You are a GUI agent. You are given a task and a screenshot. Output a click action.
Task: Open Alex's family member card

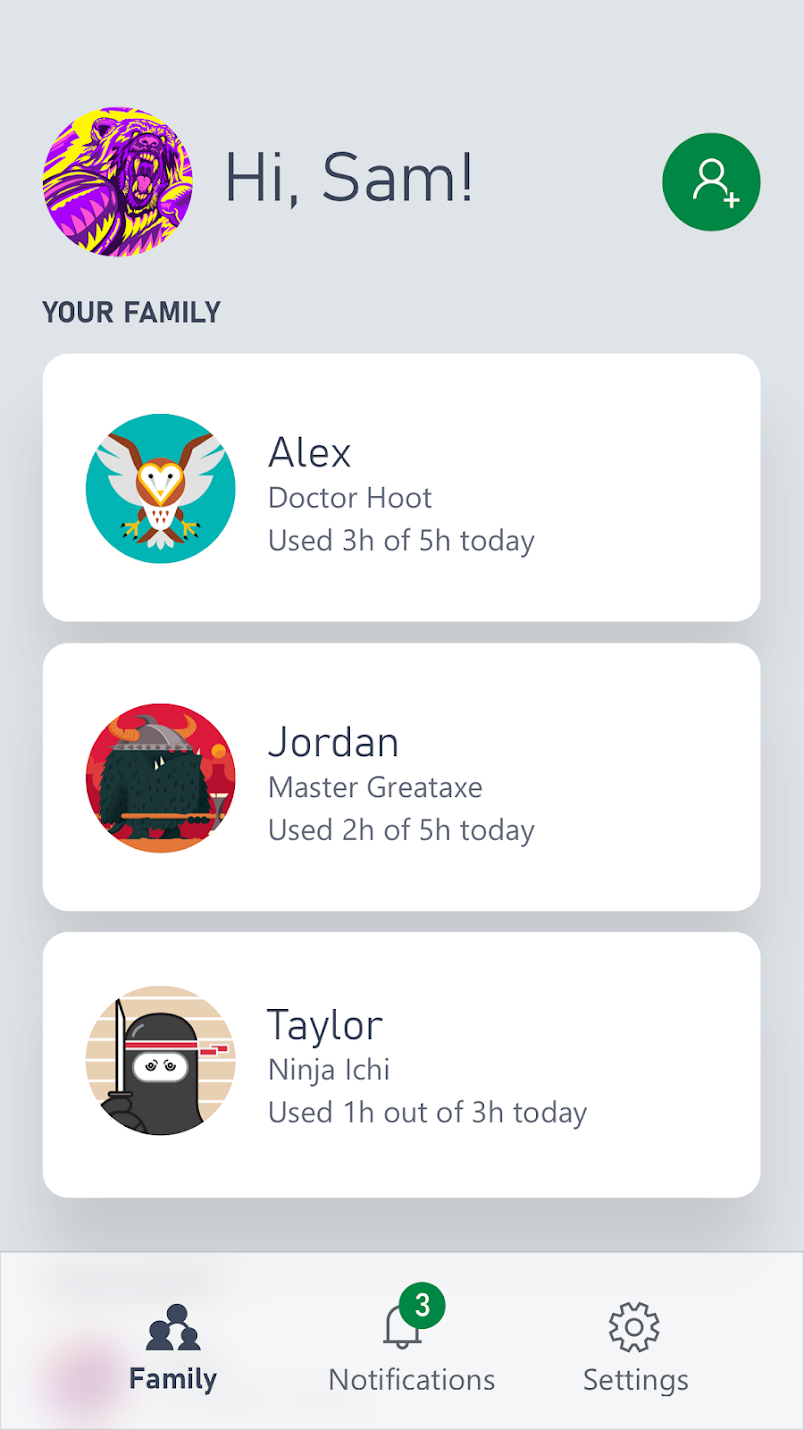click(x=400, y=485)
